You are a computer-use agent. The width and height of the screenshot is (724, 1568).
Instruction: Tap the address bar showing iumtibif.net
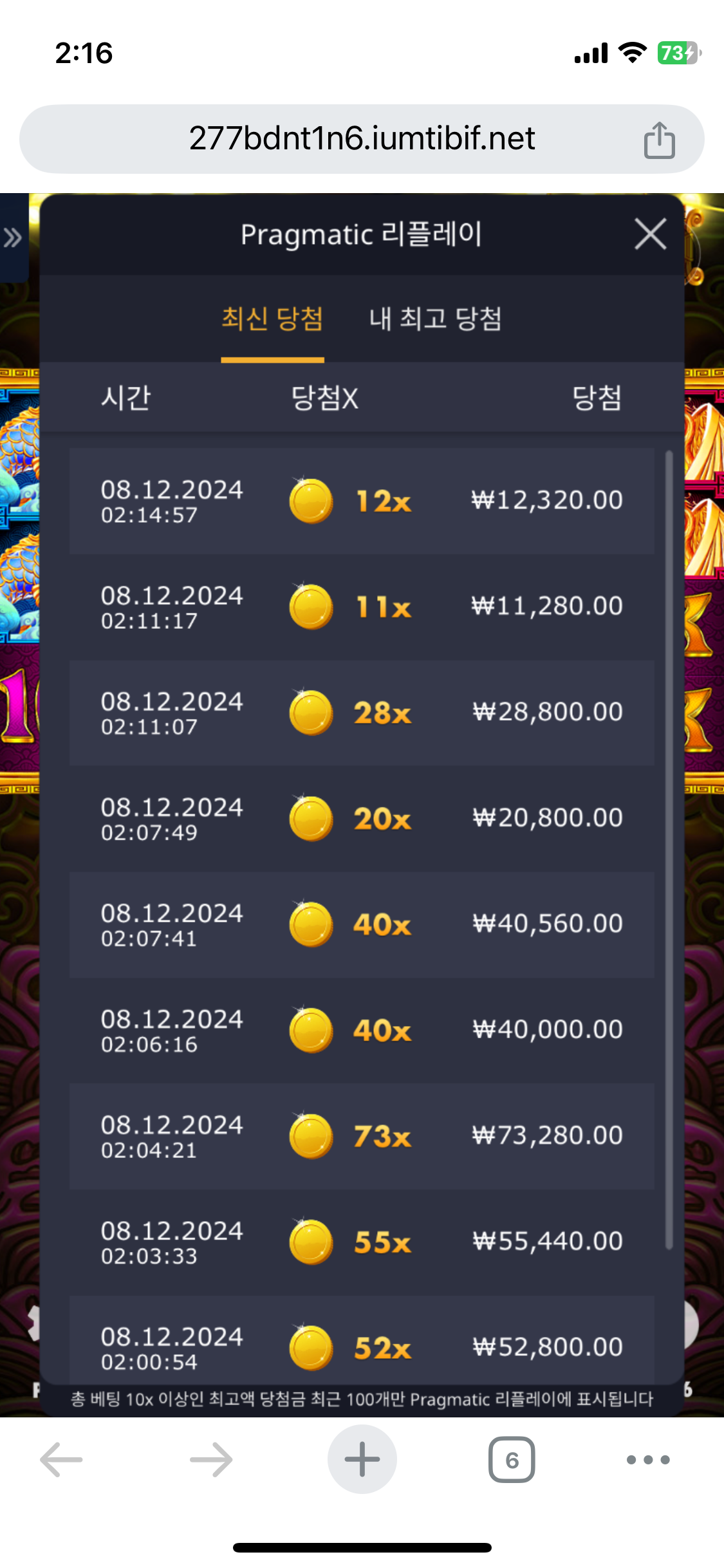(x=362, y=138)
